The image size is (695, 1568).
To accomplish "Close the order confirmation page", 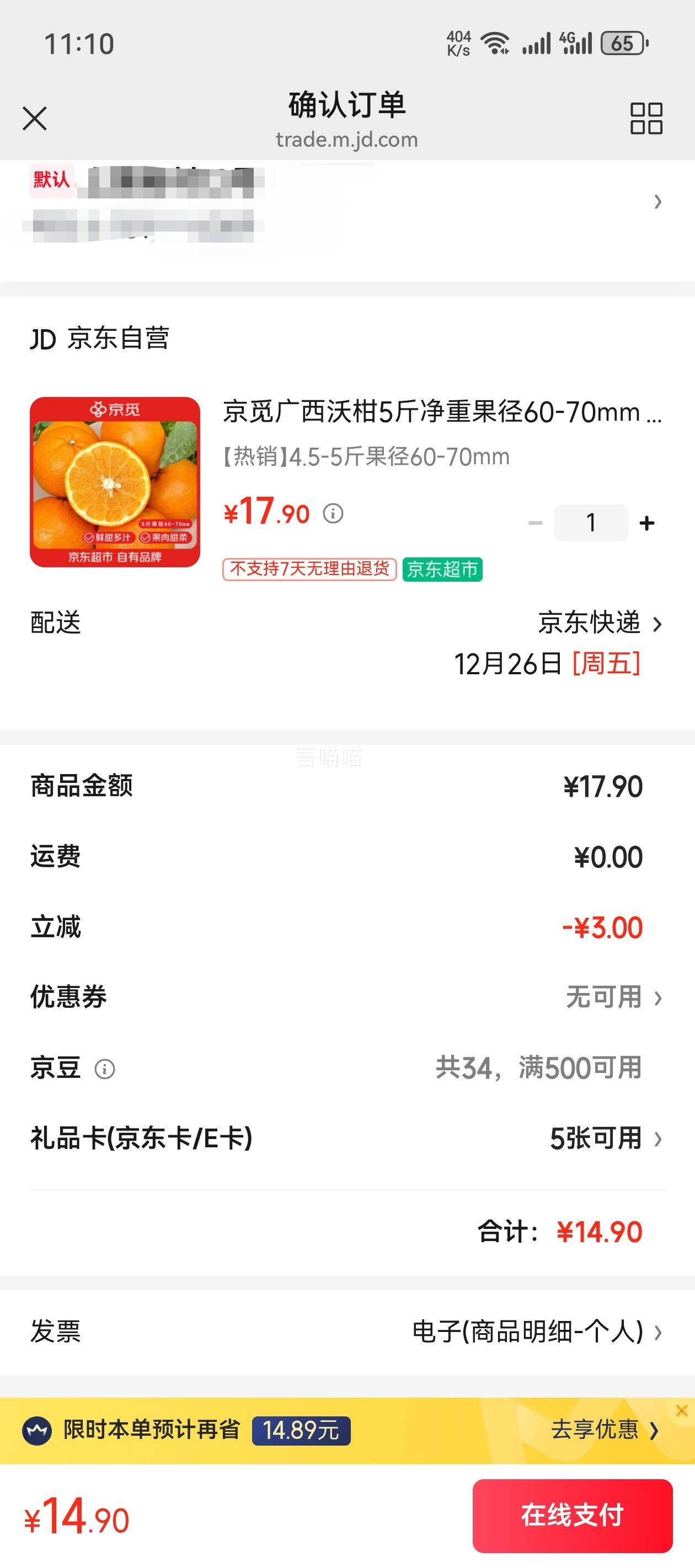I will tap(36, 119).
